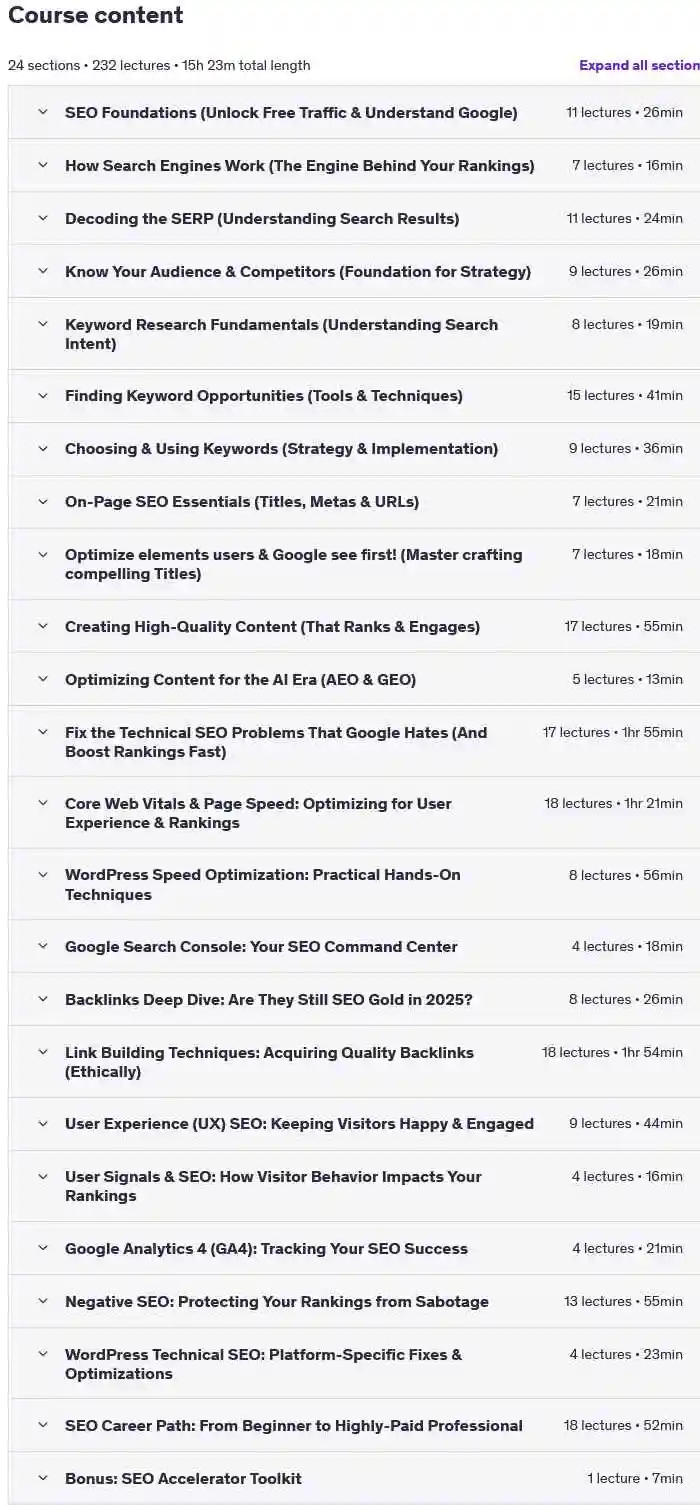Open Link Building Techniques section
Viewport: 700px width, 1505px height.
[354, 1062]
